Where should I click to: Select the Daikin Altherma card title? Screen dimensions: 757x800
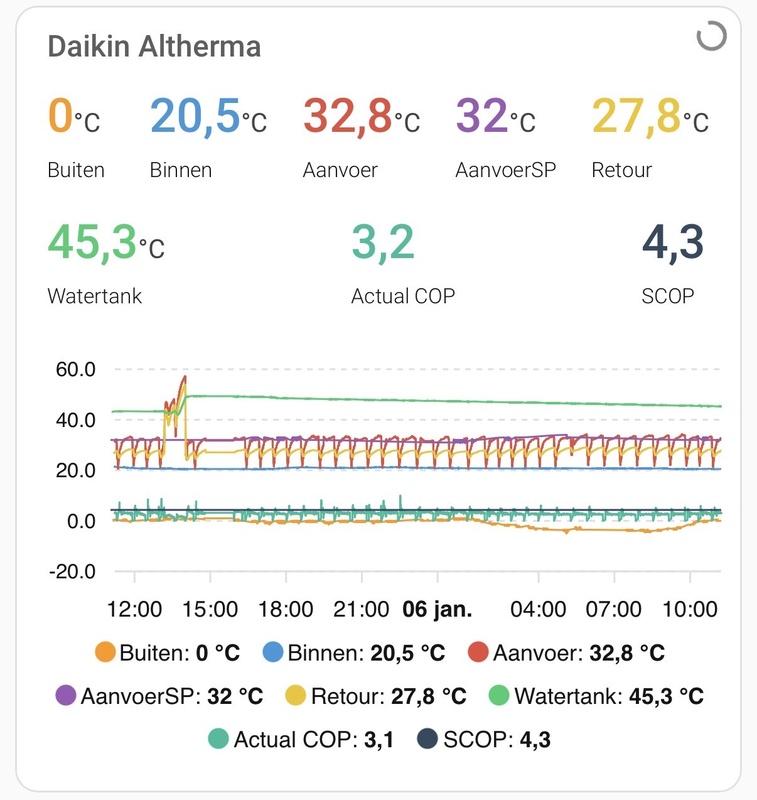point(156,45)
